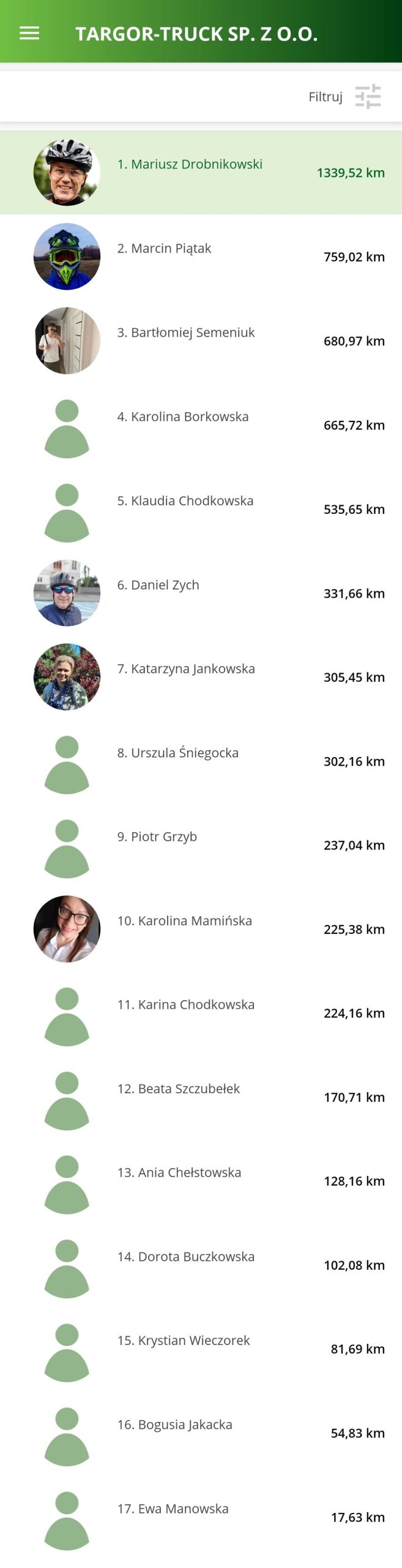Viewport: 402px width, 1568px height.
Task: Open the hamburger navigation menu
Action: pos(29,33)
